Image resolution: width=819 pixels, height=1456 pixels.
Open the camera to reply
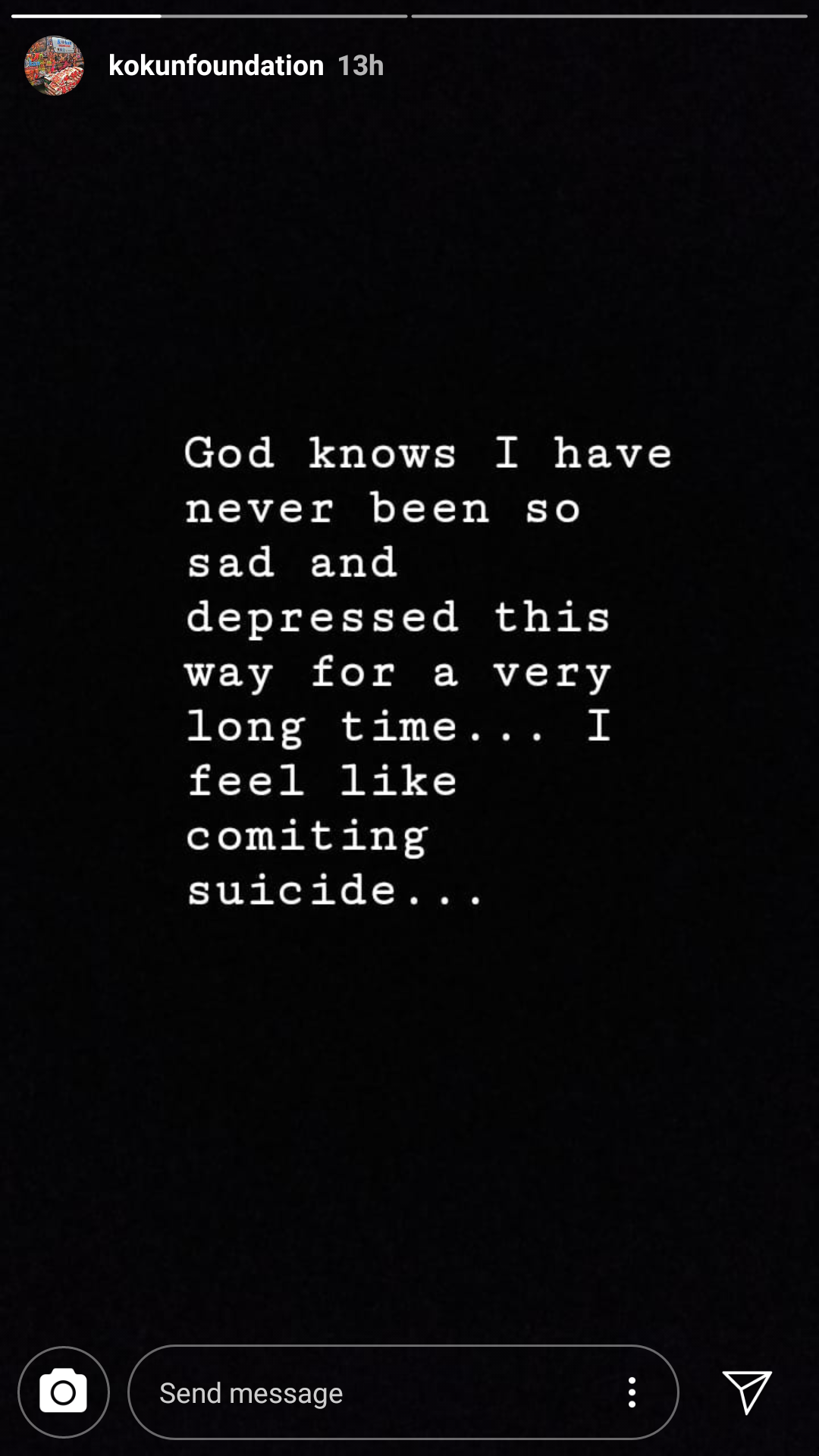tap(64, 1392)
